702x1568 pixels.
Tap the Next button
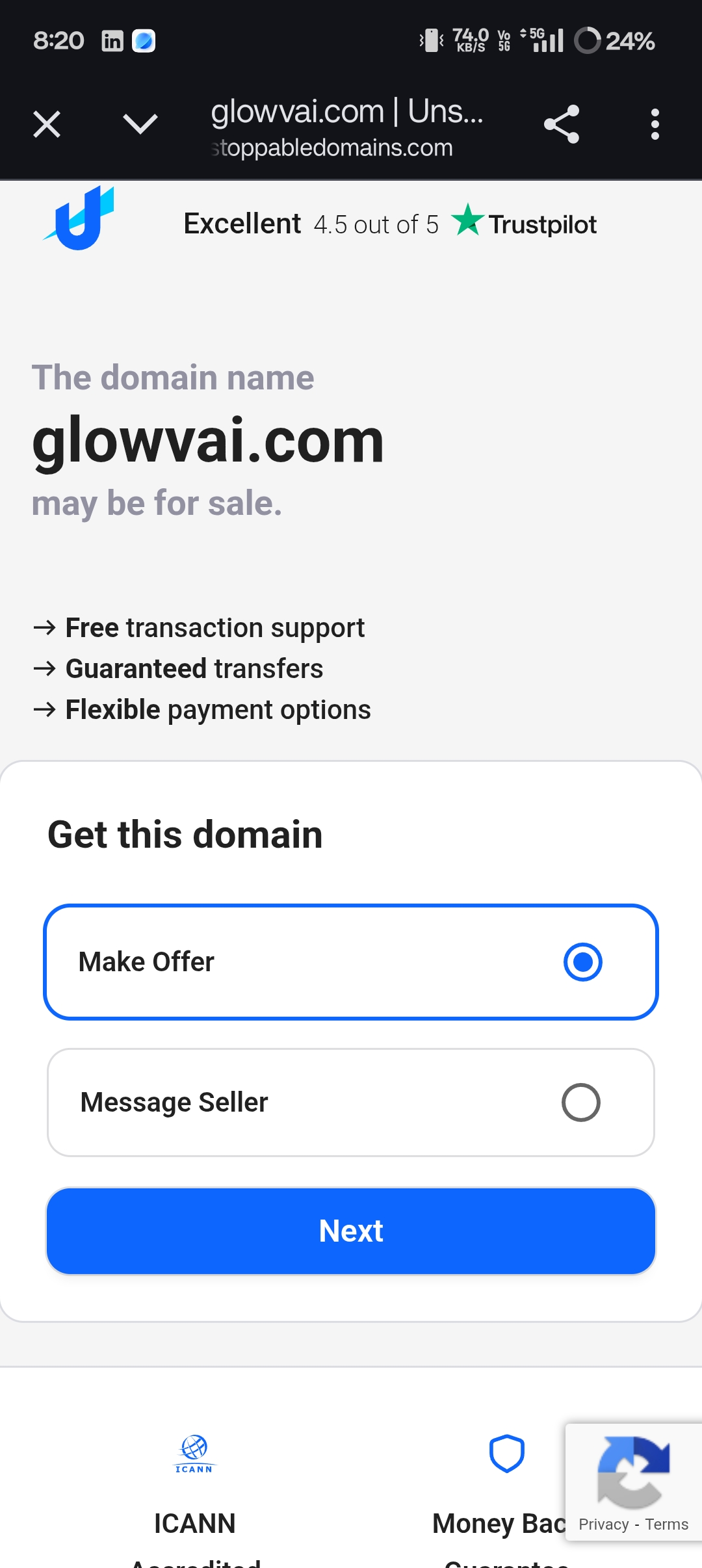(x=351, y=1231)
